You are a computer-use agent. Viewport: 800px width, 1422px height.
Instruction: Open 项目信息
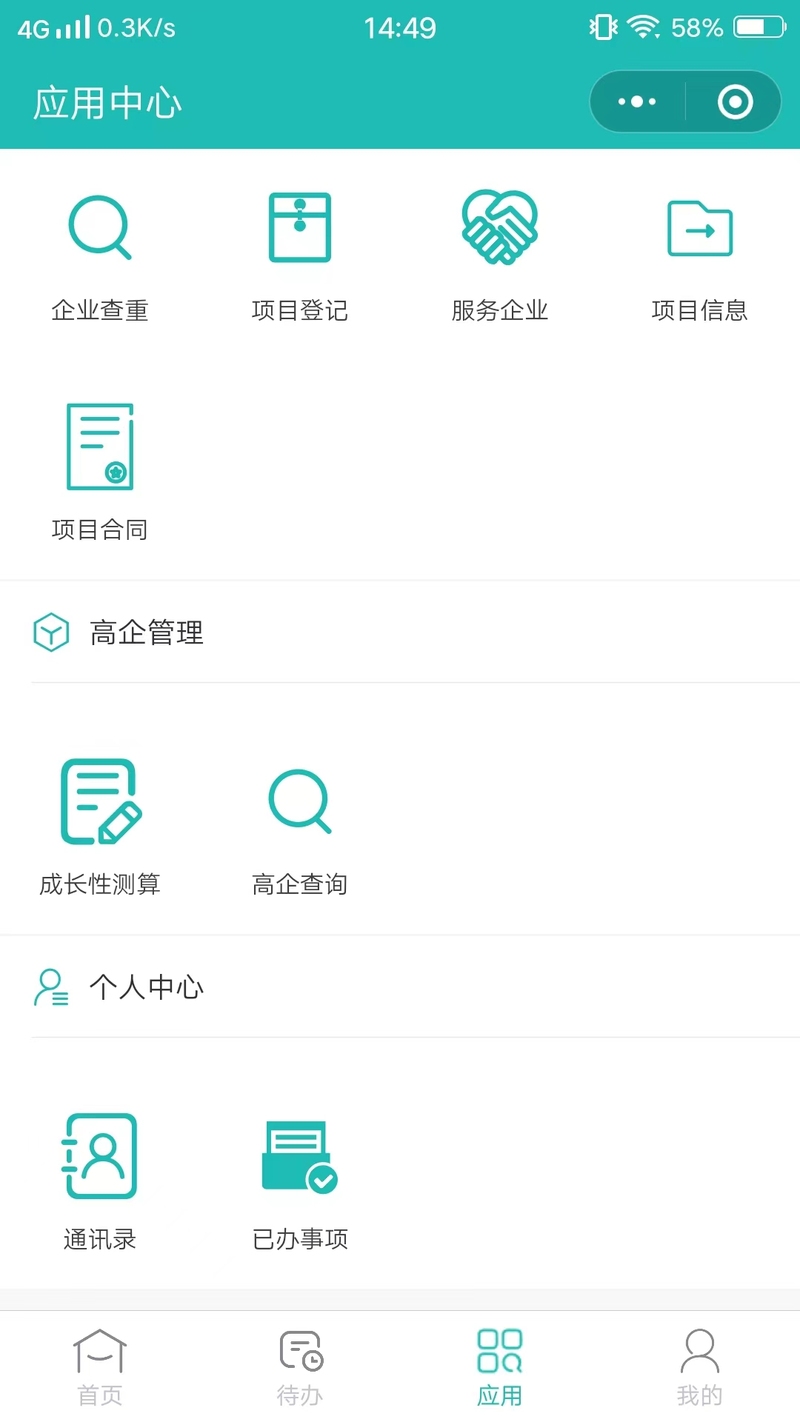700,257
